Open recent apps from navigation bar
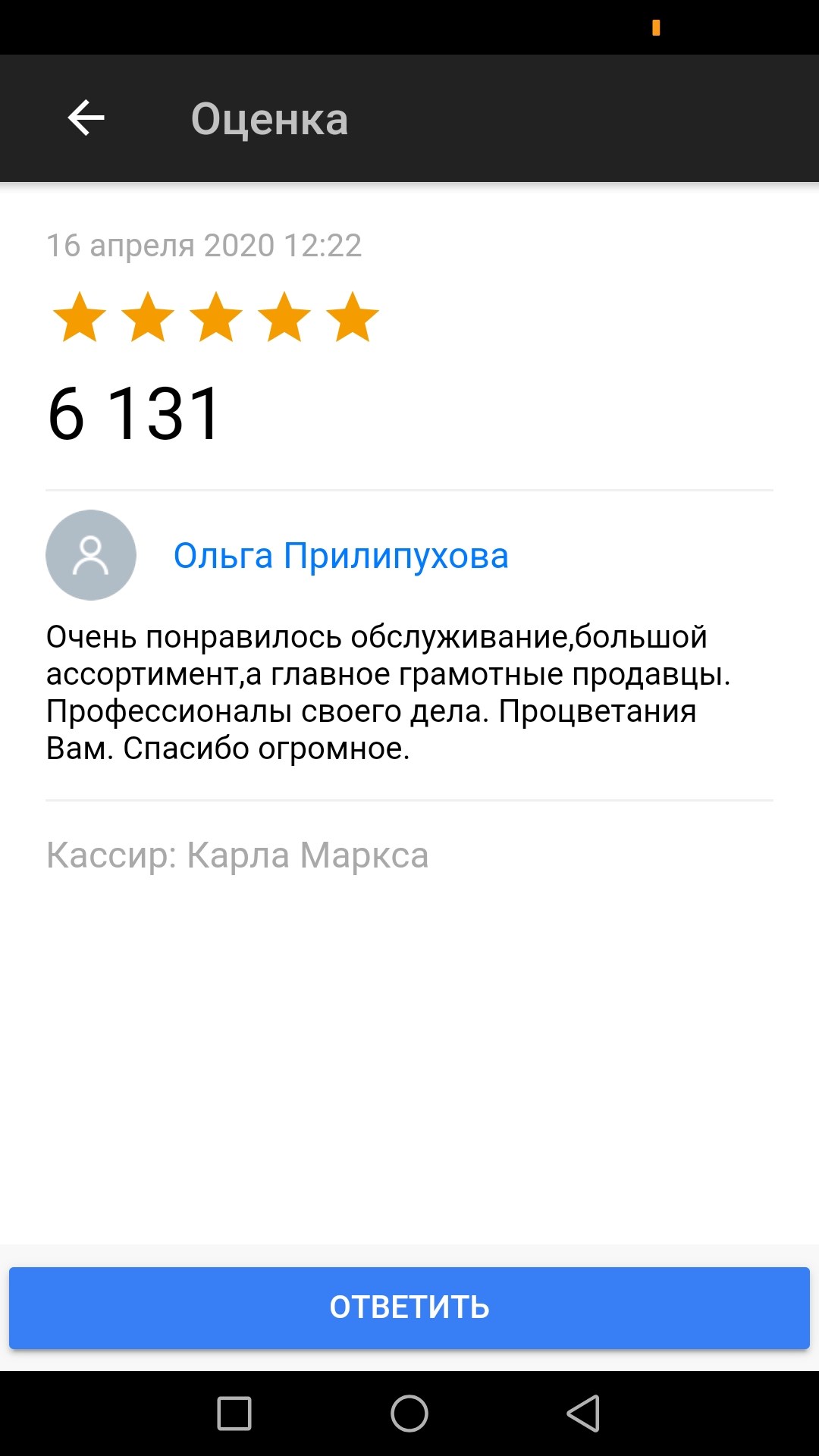 [x=234, y=1414]
